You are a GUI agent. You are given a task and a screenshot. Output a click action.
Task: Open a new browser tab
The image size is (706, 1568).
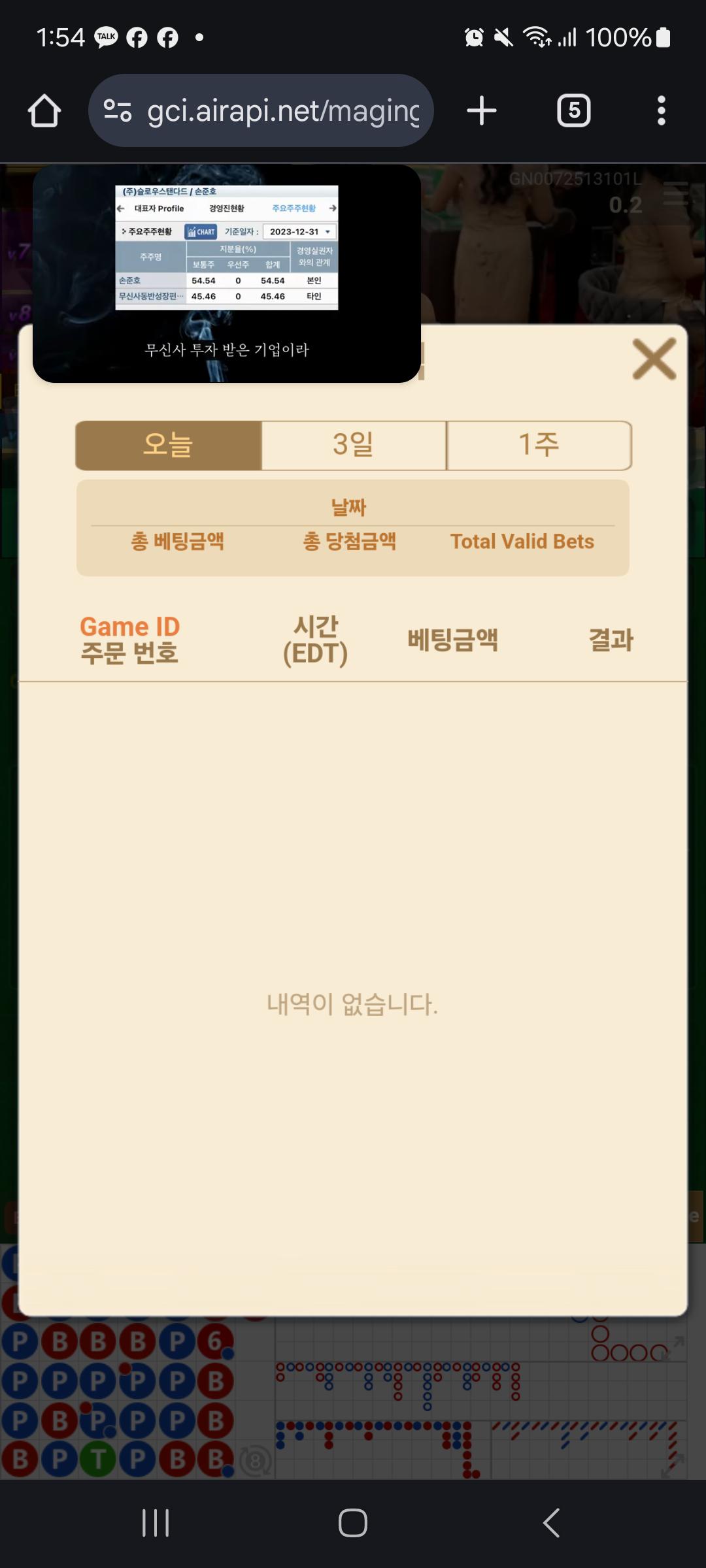pos(482,111)
